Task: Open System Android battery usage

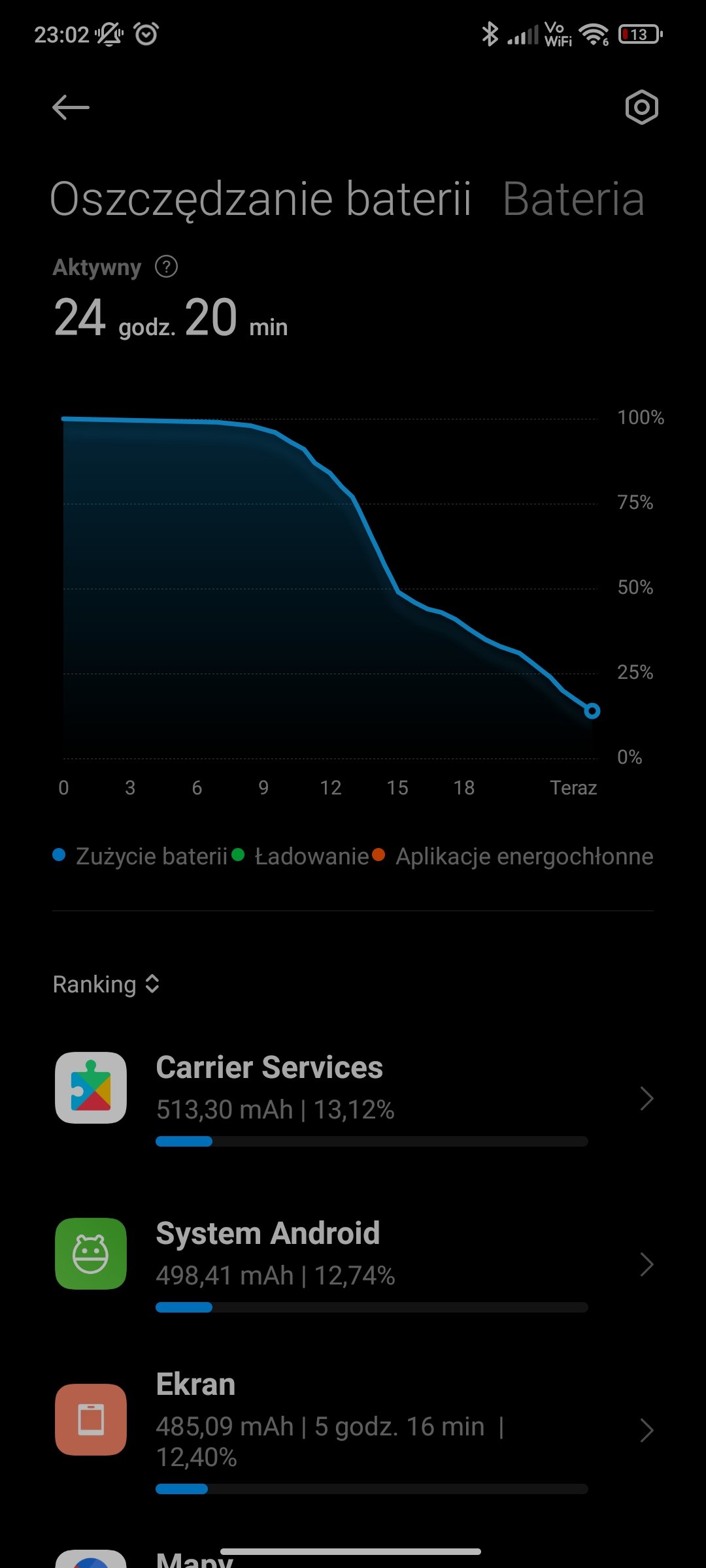Action: click(x=353, y=1264)
